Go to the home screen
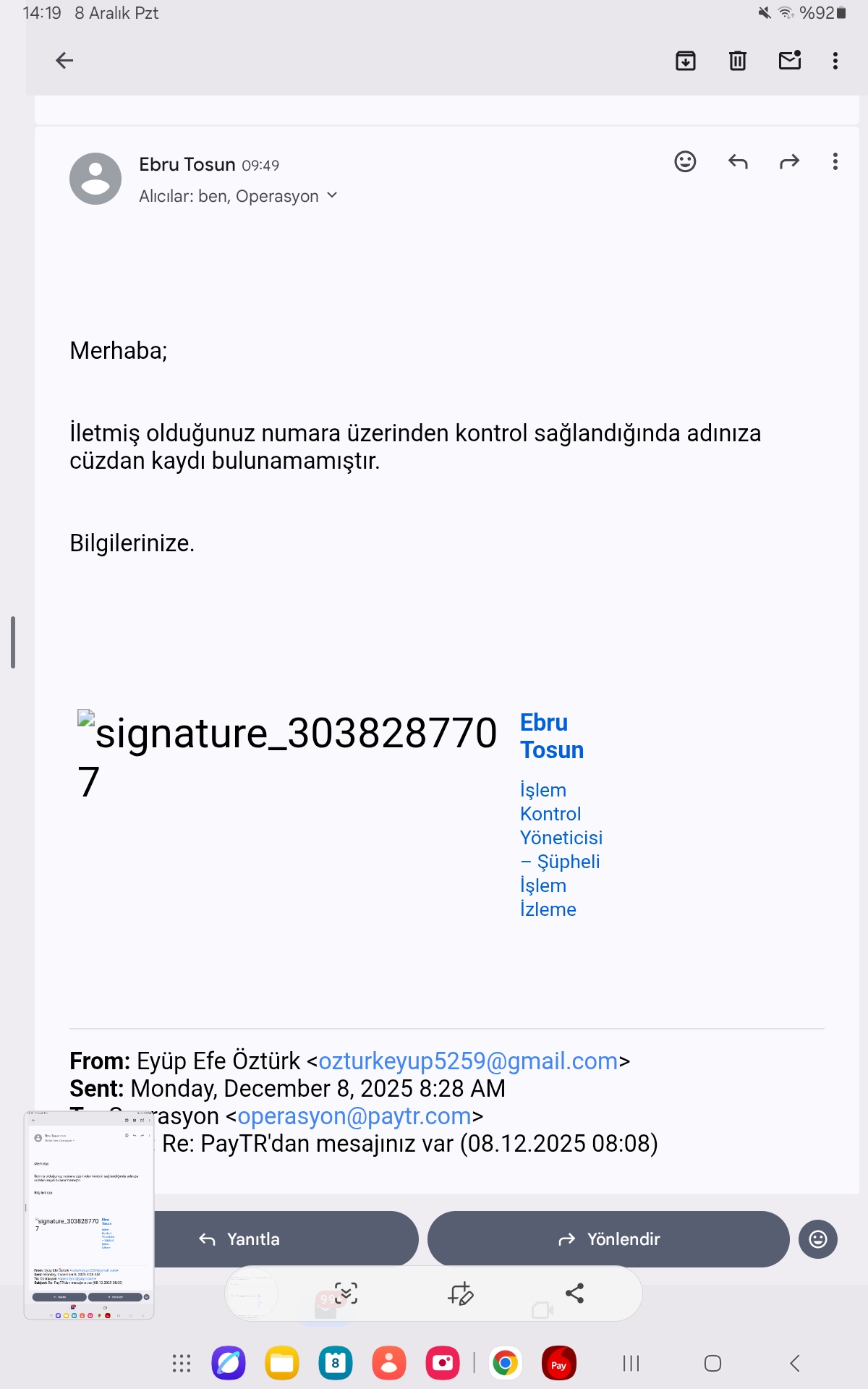The image size is (868, 1389). coord(712,1364)
